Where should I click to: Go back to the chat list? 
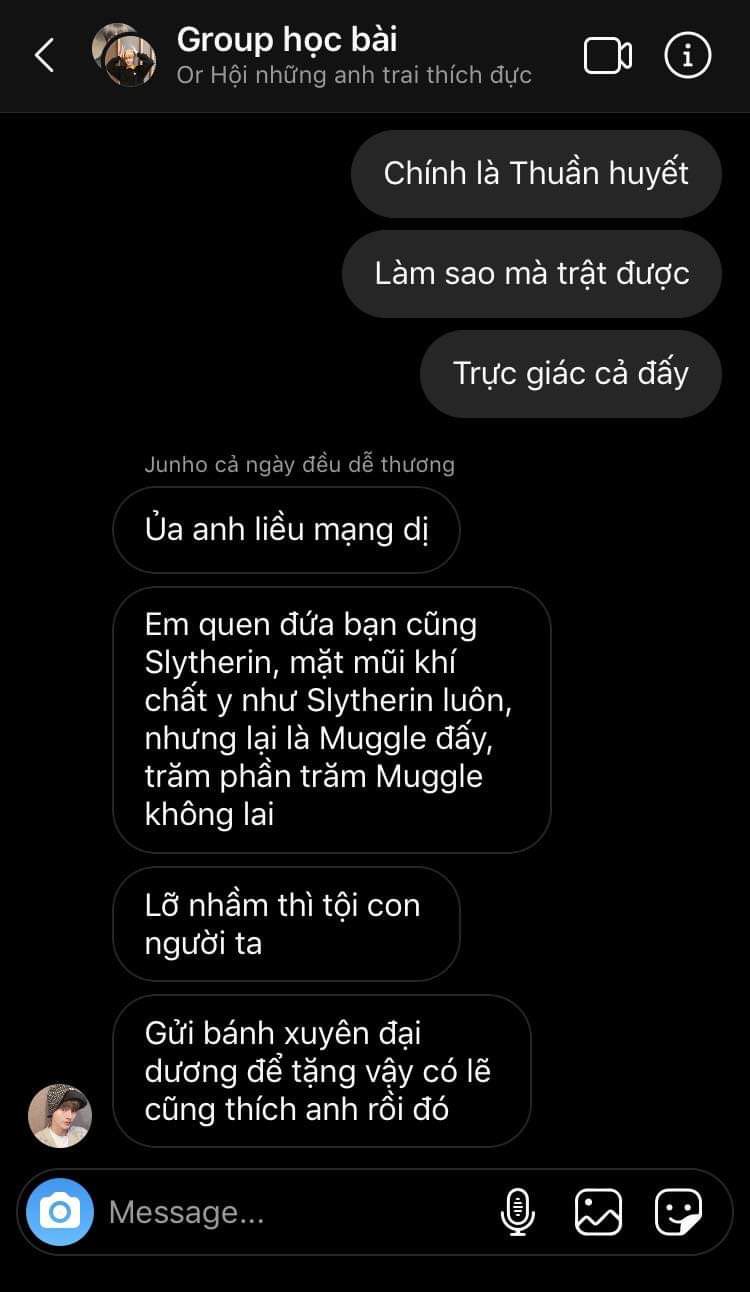point(44,55)
